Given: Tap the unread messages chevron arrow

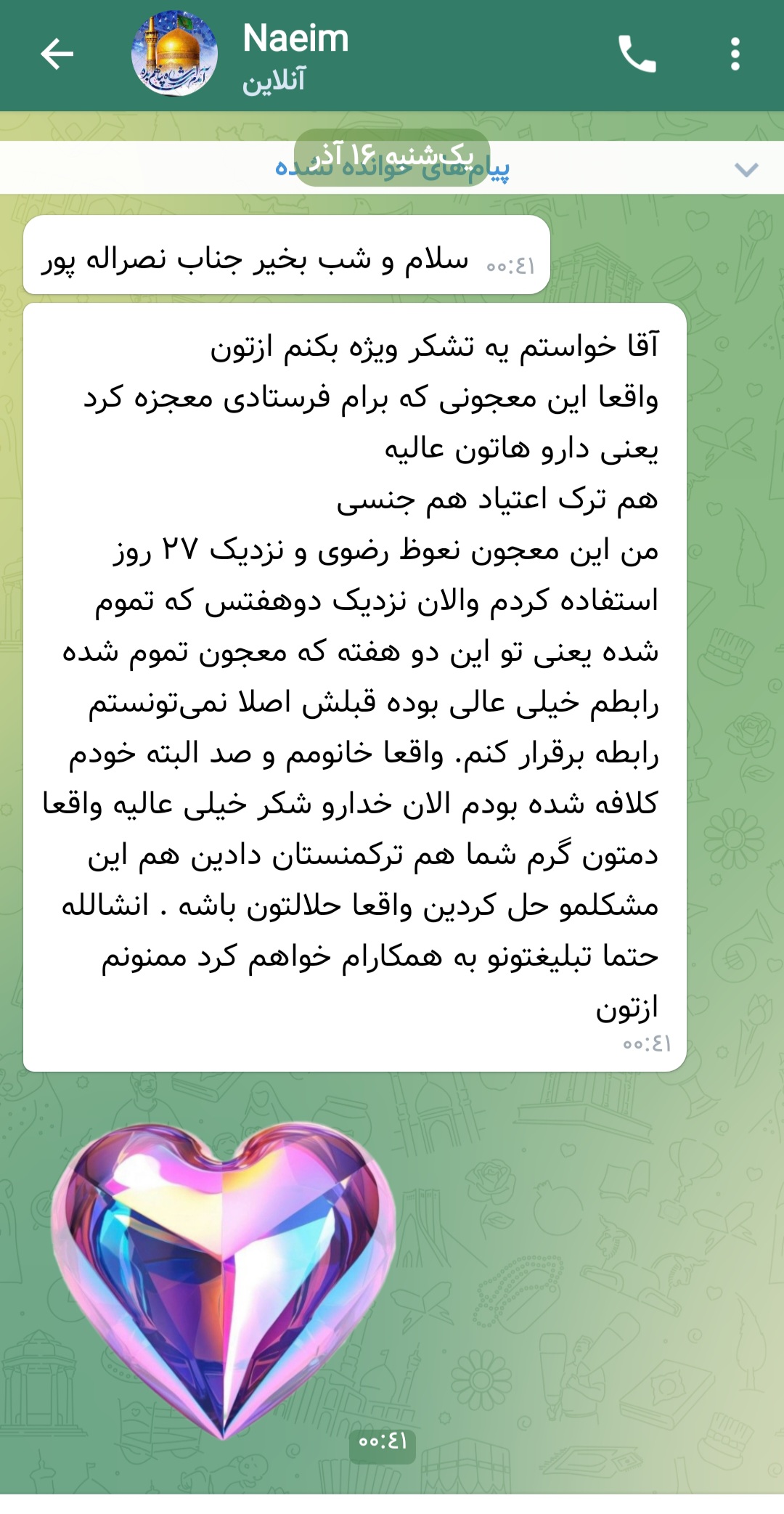Looking at the screenshot, I should click(x=746, y=169).
